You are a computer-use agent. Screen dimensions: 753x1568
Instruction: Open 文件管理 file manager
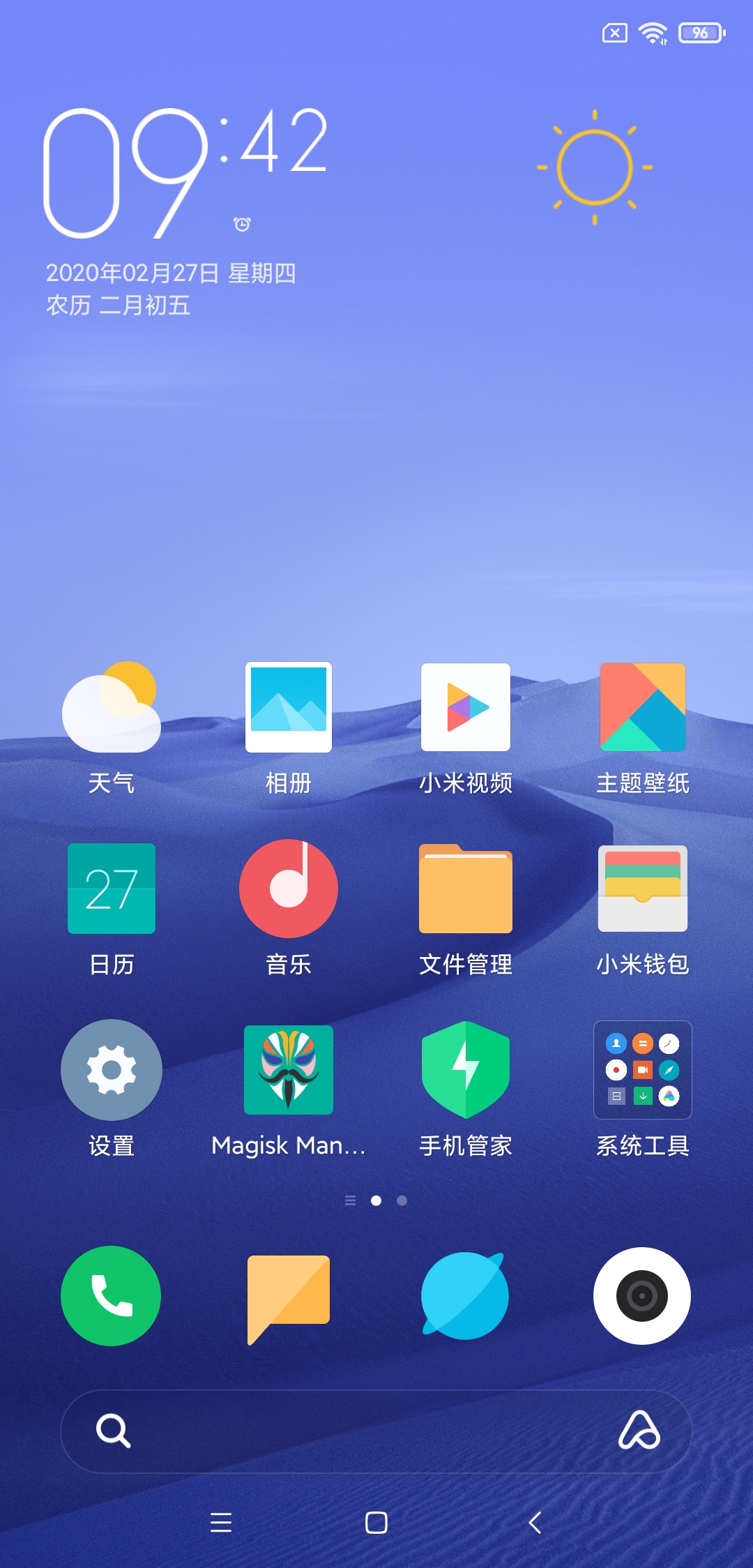(466, 889)
